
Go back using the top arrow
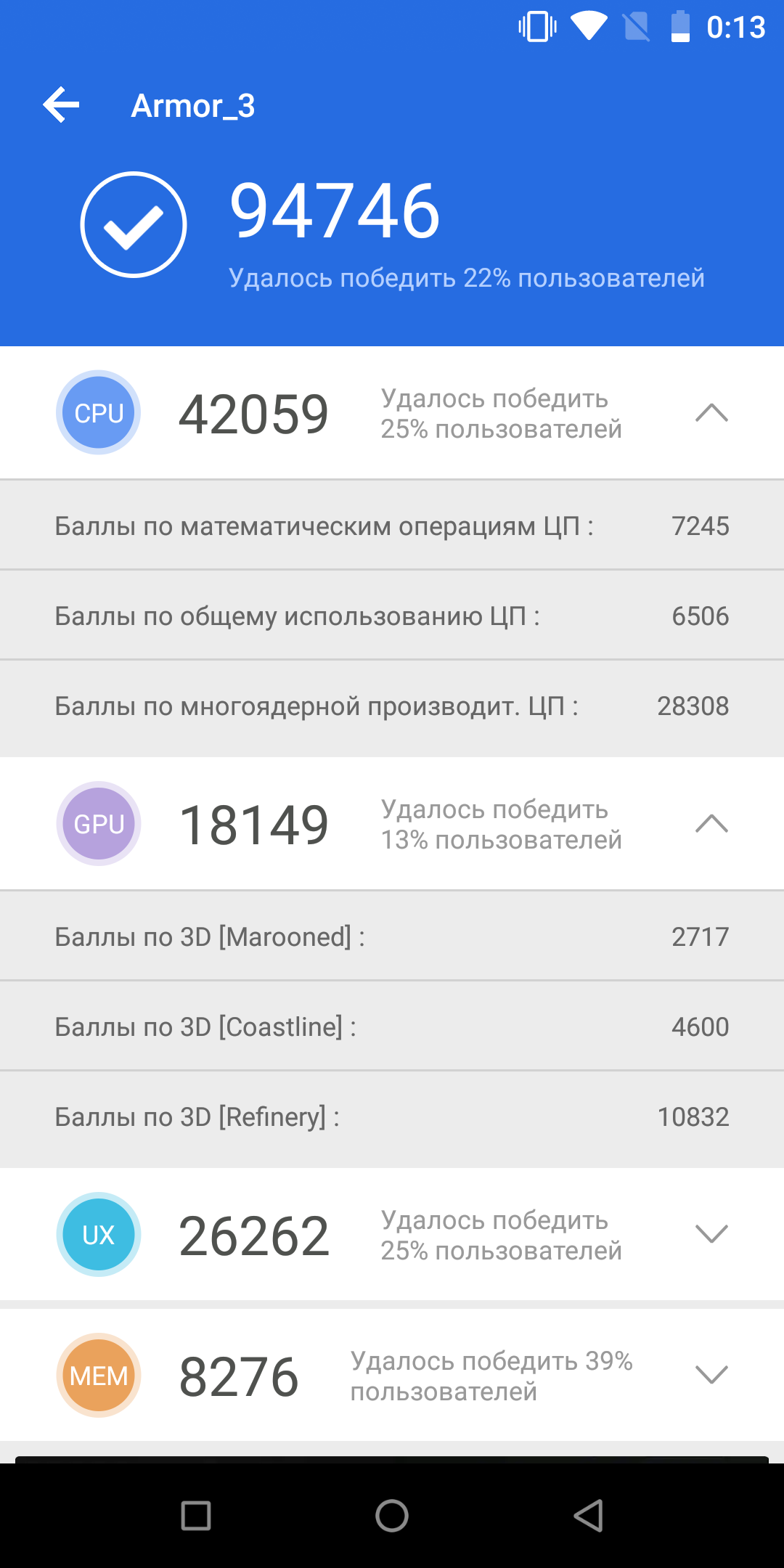point(61,105)
